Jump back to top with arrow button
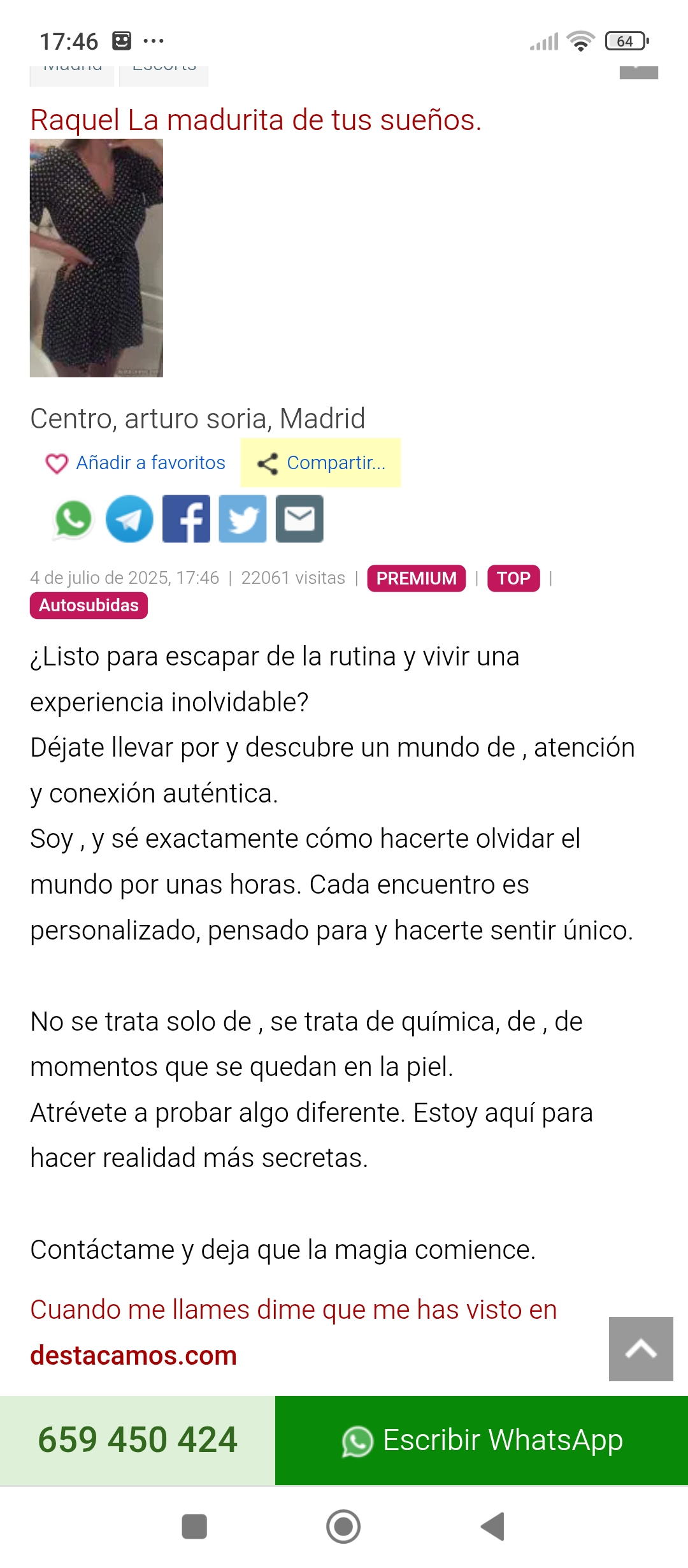Screen dimensions: 688x1568 [641, 1349]
